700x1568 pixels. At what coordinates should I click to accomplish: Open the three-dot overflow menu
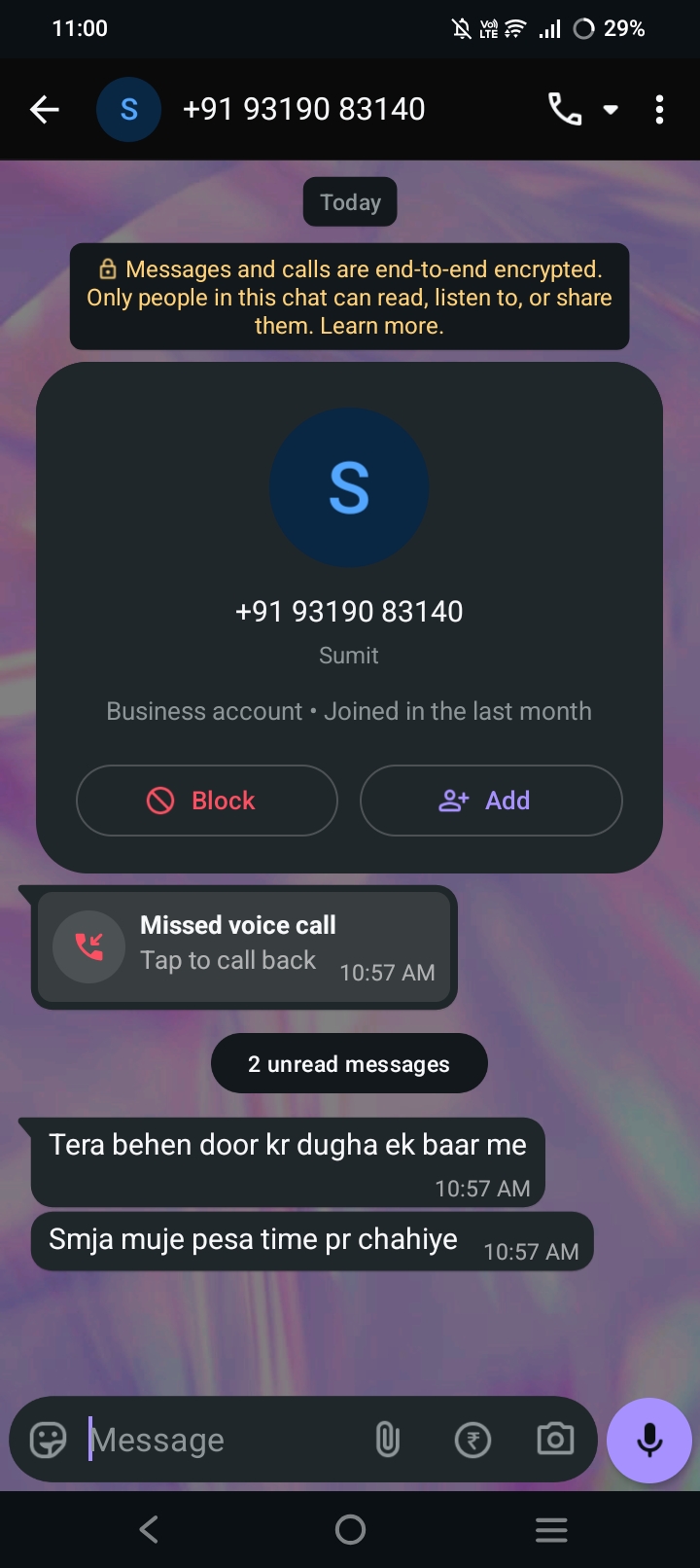(659, 110)
